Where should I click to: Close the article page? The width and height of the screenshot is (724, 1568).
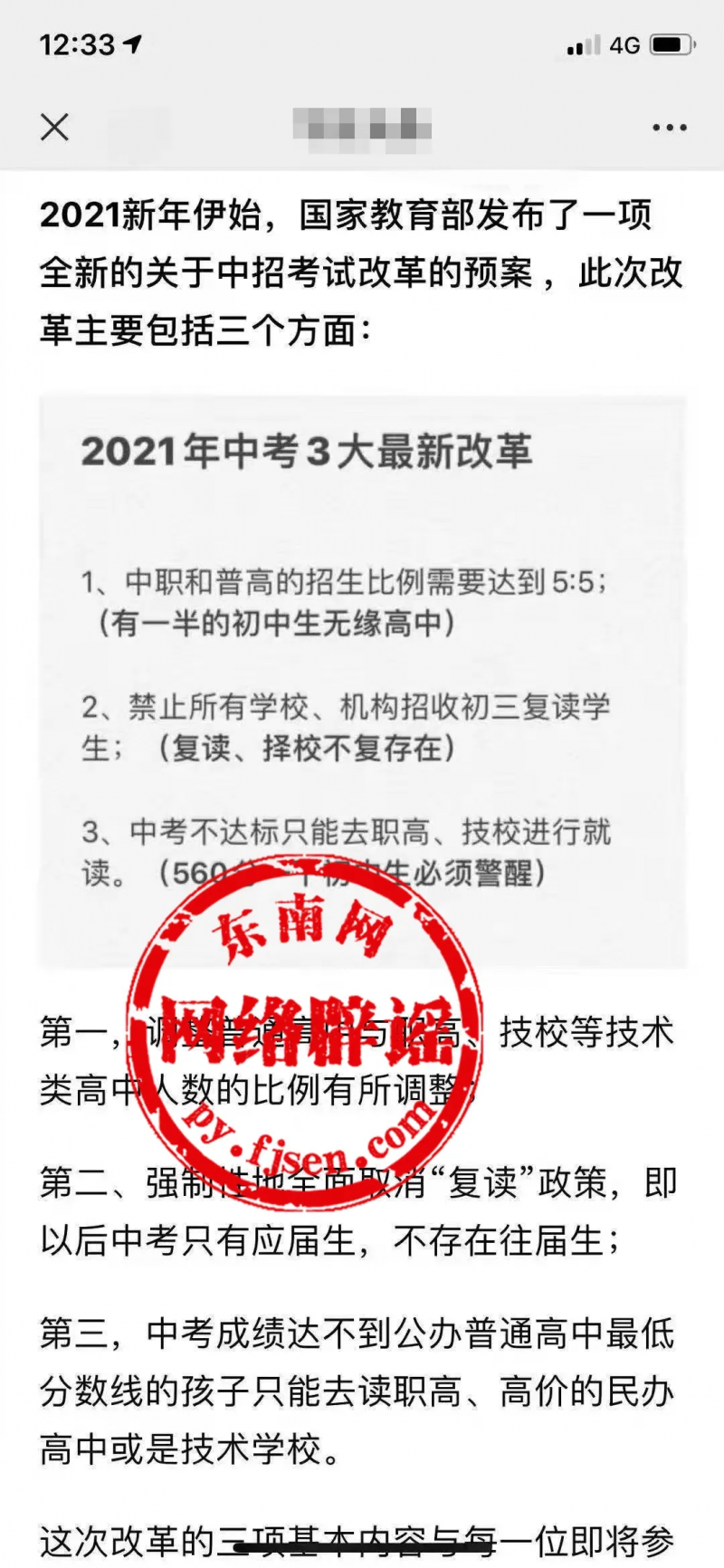tap(55, 128)
